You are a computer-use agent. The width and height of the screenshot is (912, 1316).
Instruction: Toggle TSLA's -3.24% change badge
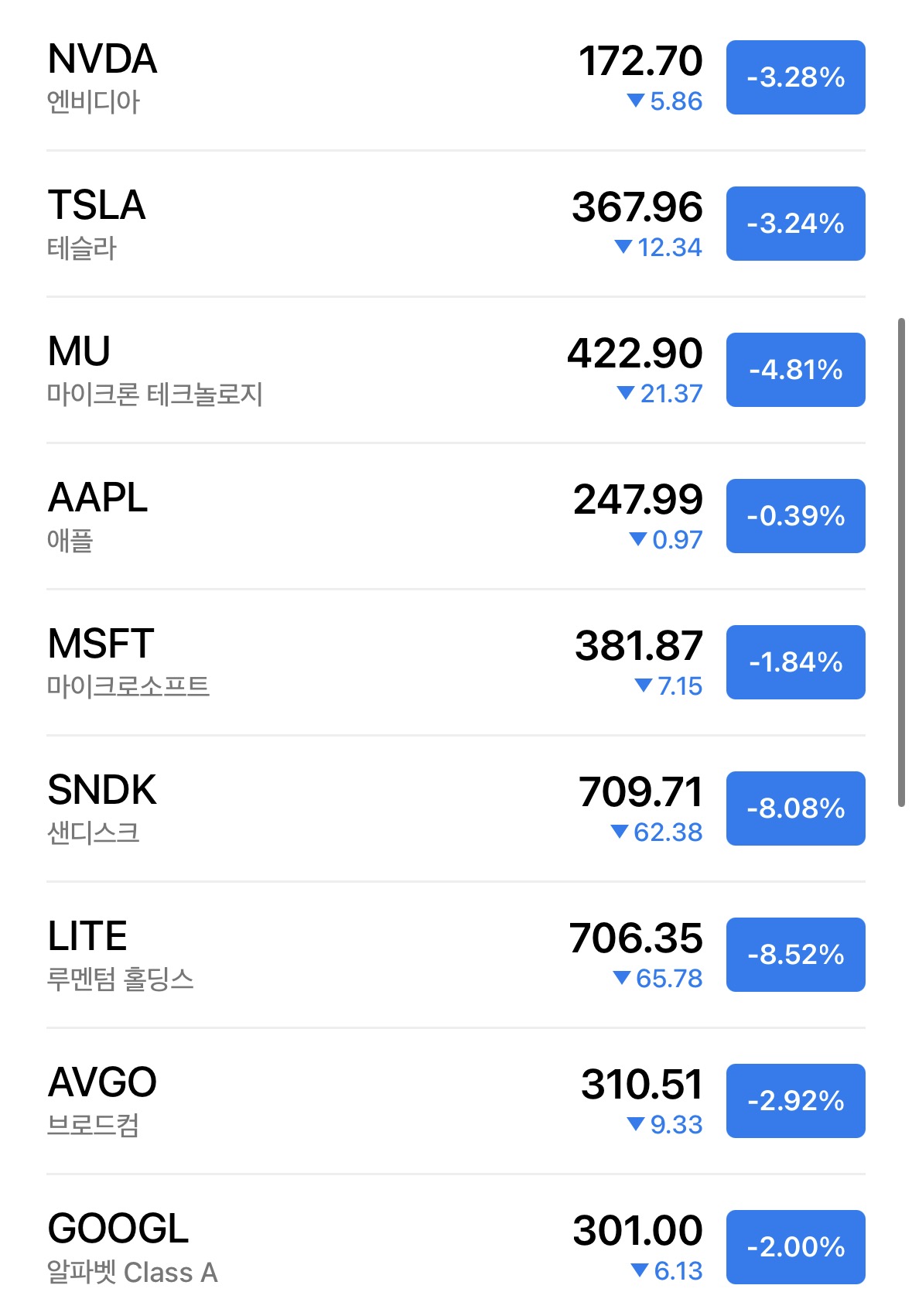795,224
